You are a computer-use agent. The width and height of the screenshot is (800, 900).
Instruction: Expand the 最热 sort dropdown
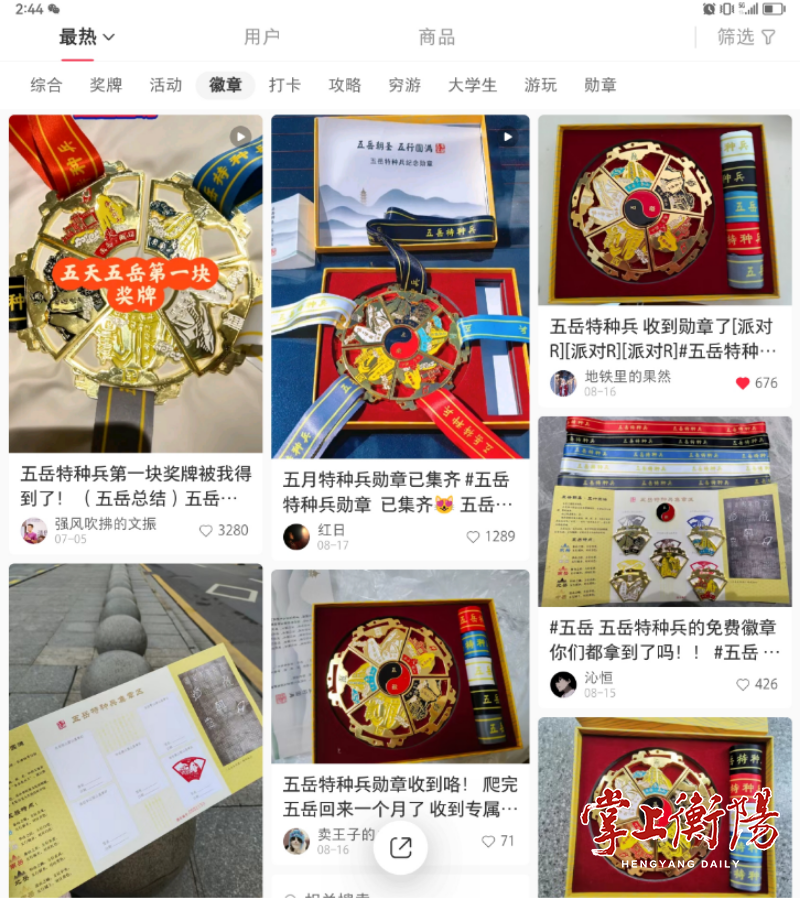(x=87, y=37)
